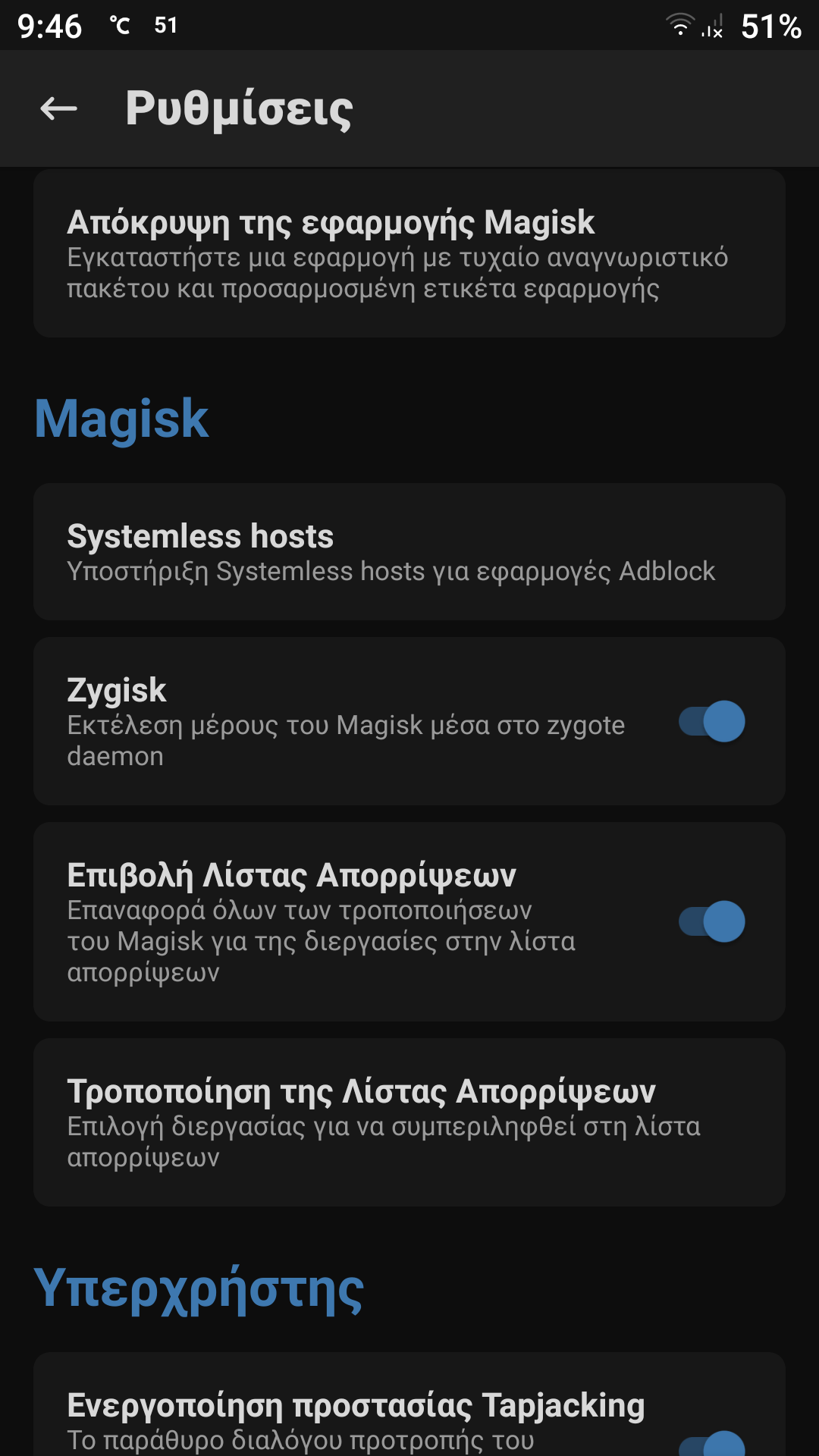Enable Systemless hosts support

[409, 552]
